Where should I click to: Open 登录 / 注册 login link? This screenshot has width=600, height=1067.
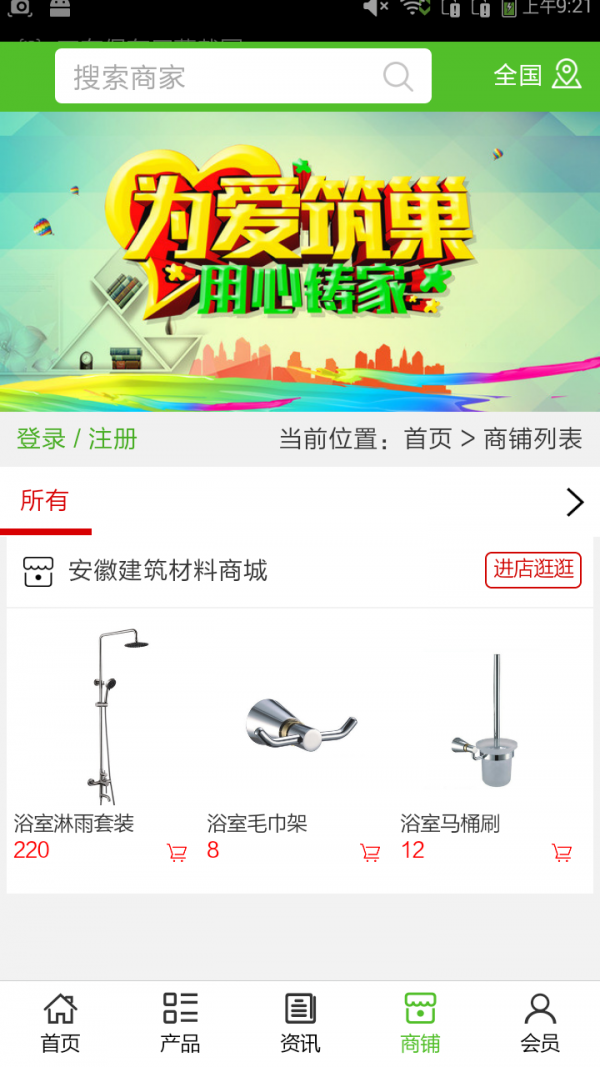point(77,439)
